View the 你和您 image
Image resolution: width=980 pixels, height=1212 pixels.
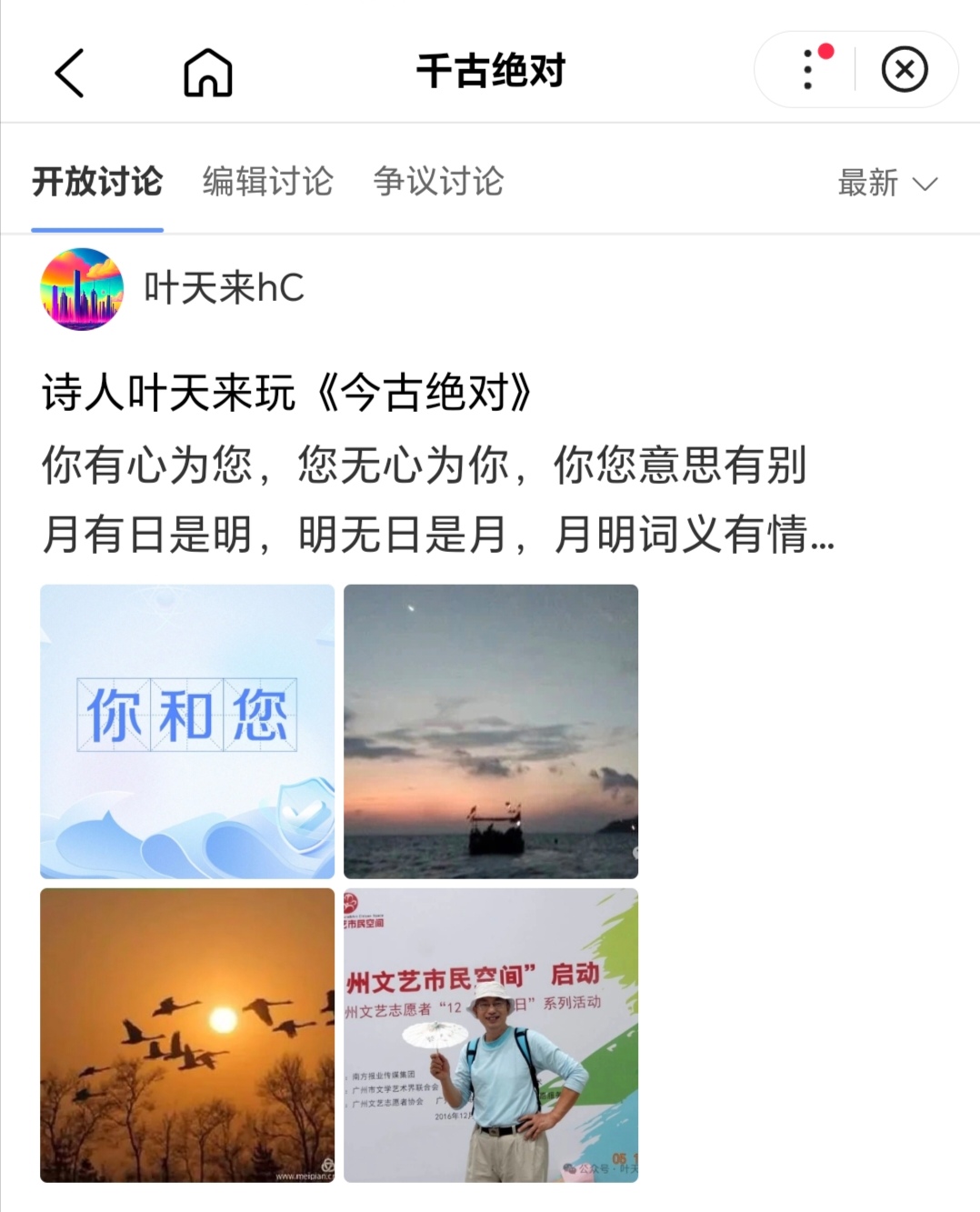tap(187, 731)
